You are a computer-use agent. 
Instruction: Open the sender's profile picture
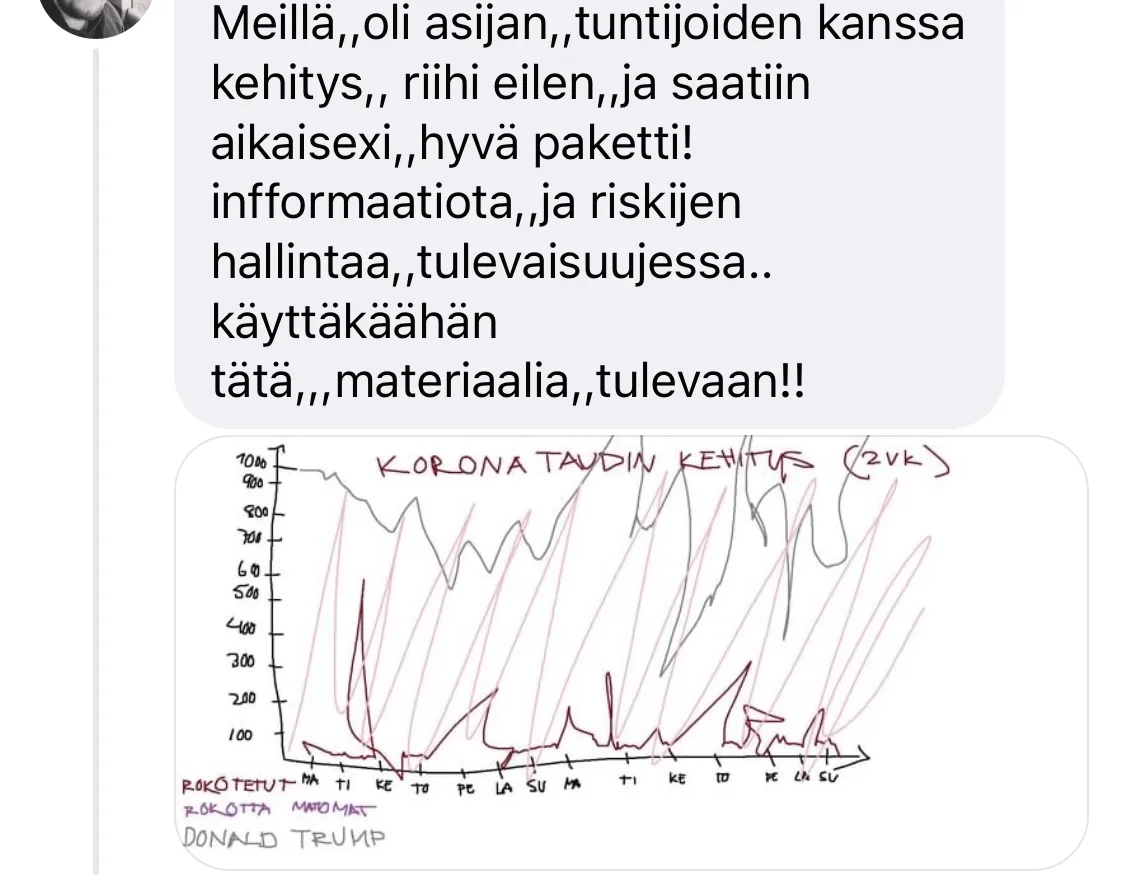pyautogui.click(x=99, y=12)
